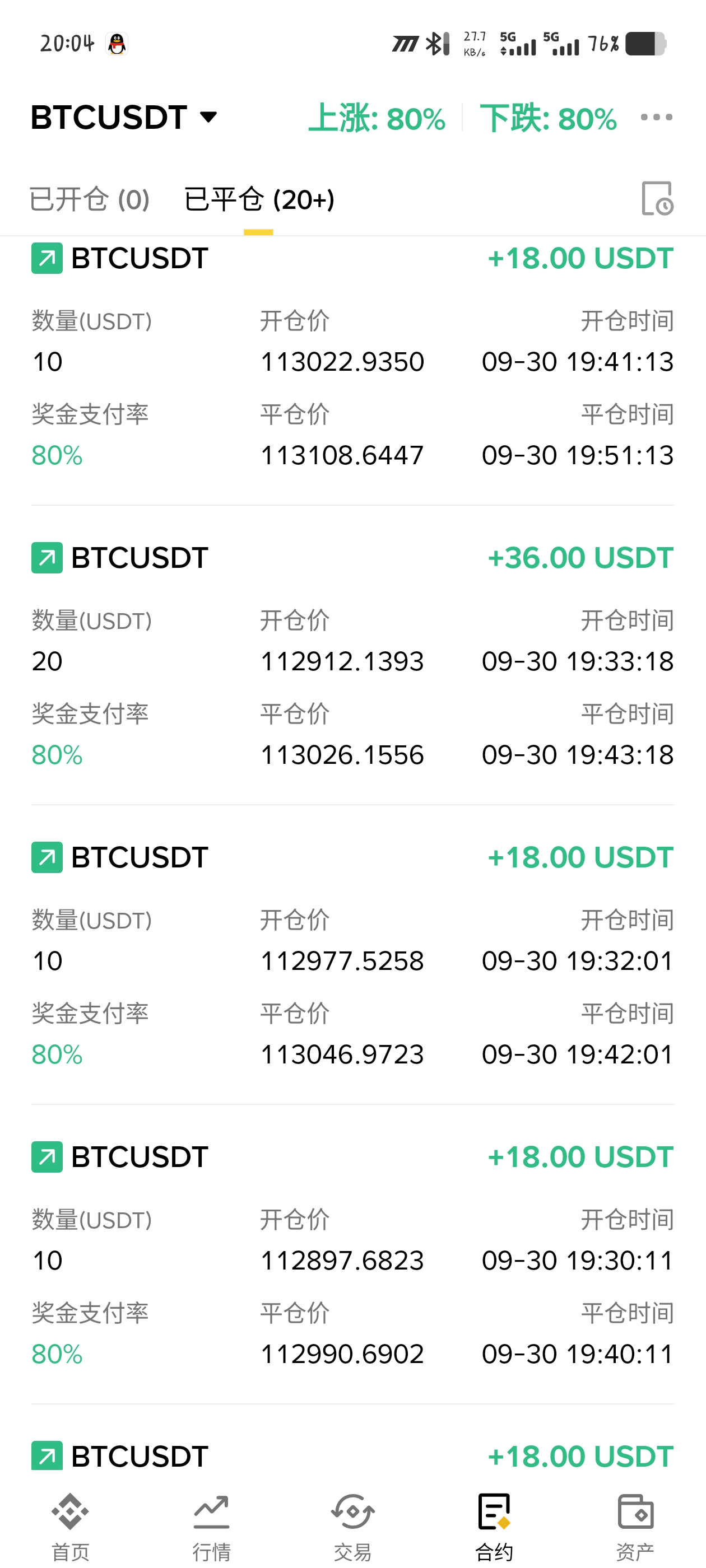Open the order history icon
Viewport: 706px width, 1568px height.
[657, 198]
